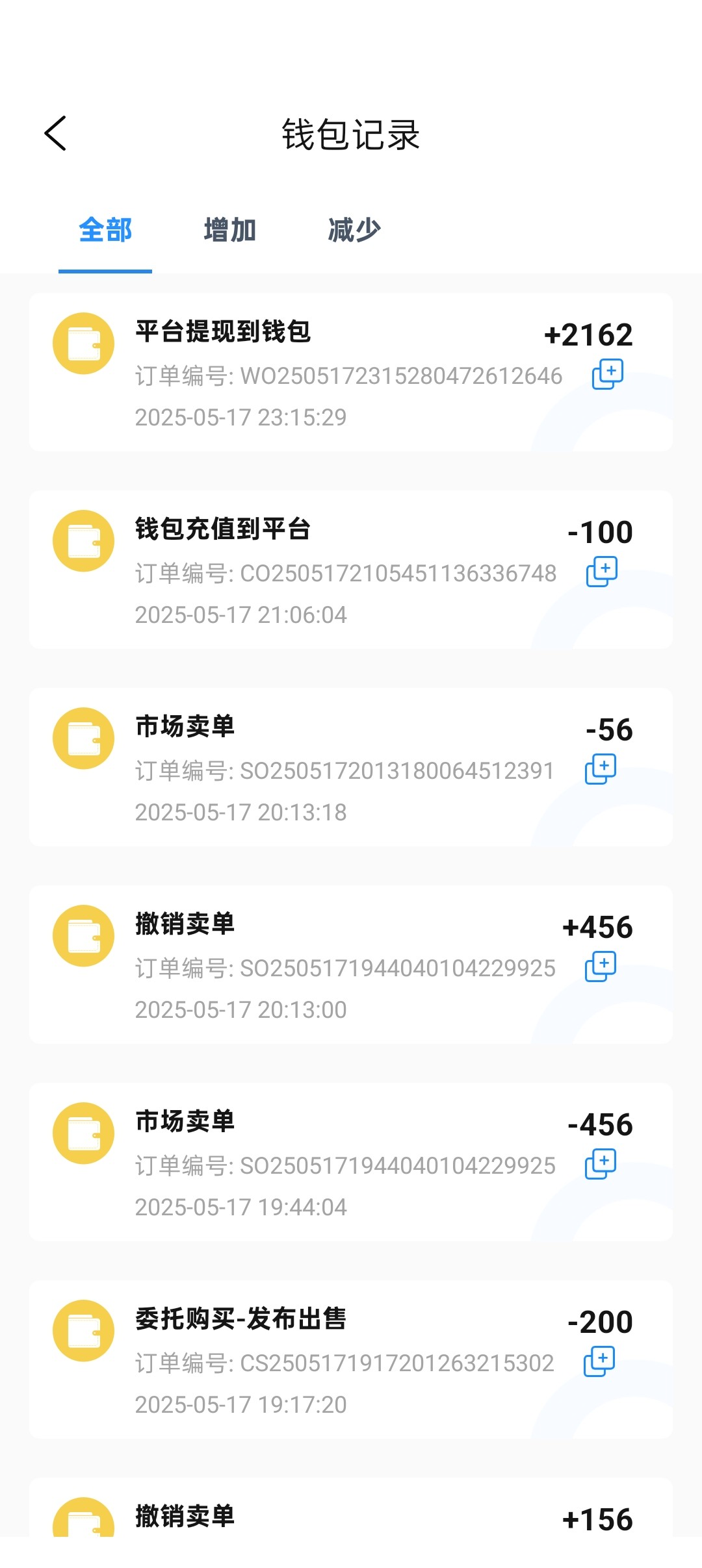Copy order number of the -456 市场卖单

click(601, 1164)
